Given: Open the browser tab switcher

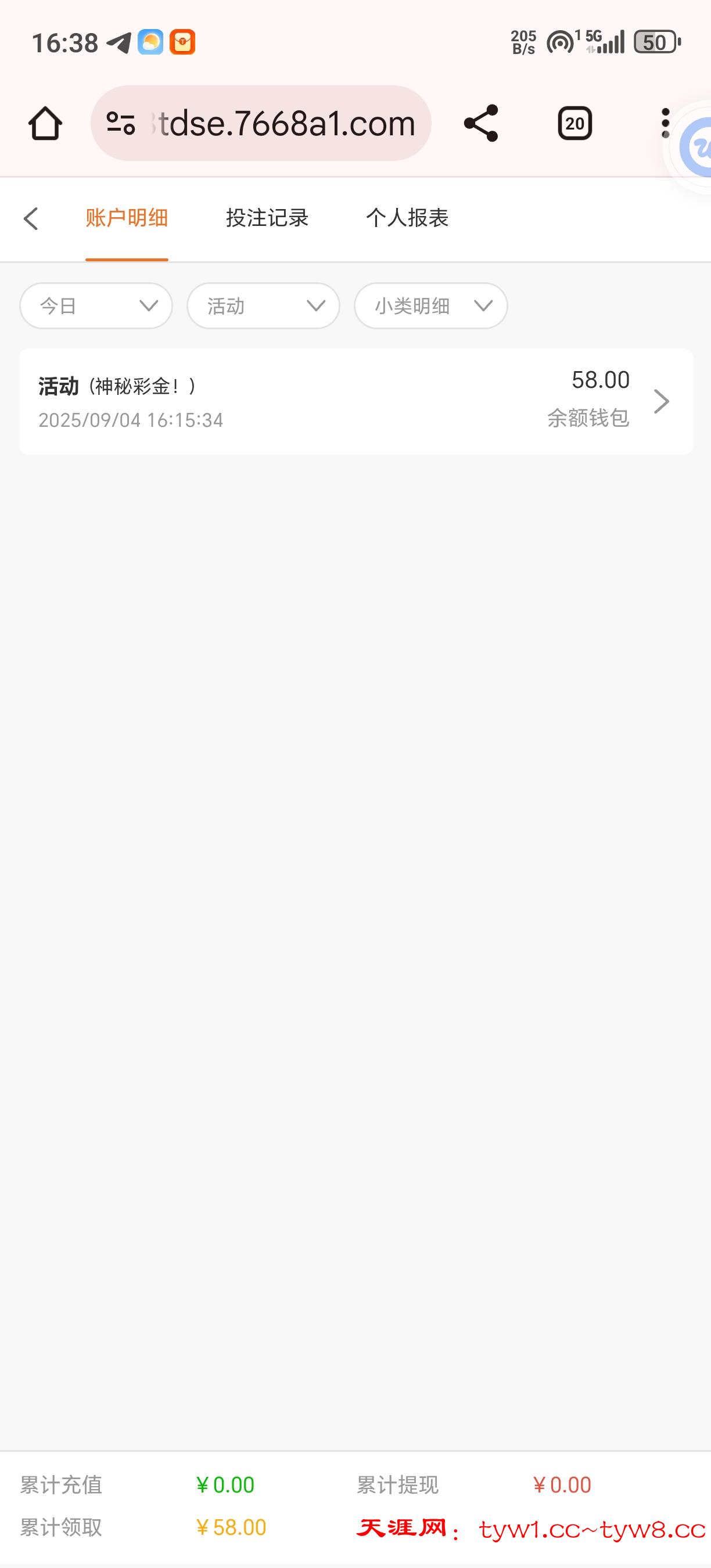Looking at the screenshot, I should pos(574,124).
